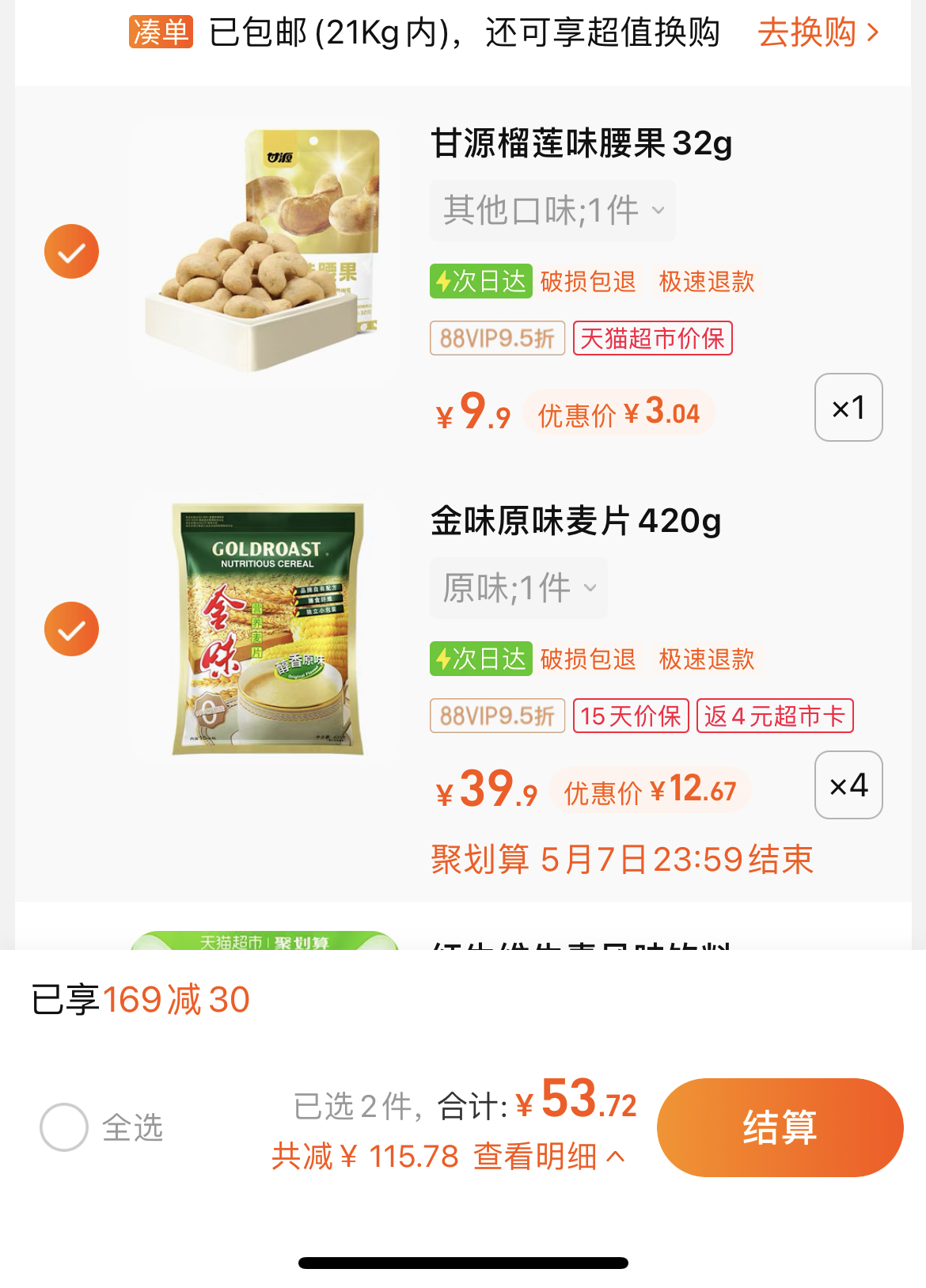The width and height of the screenshot is (926, 1288).
Task: Open the 其他口味;1件 variant selector
Action: (x=552, y=209)
